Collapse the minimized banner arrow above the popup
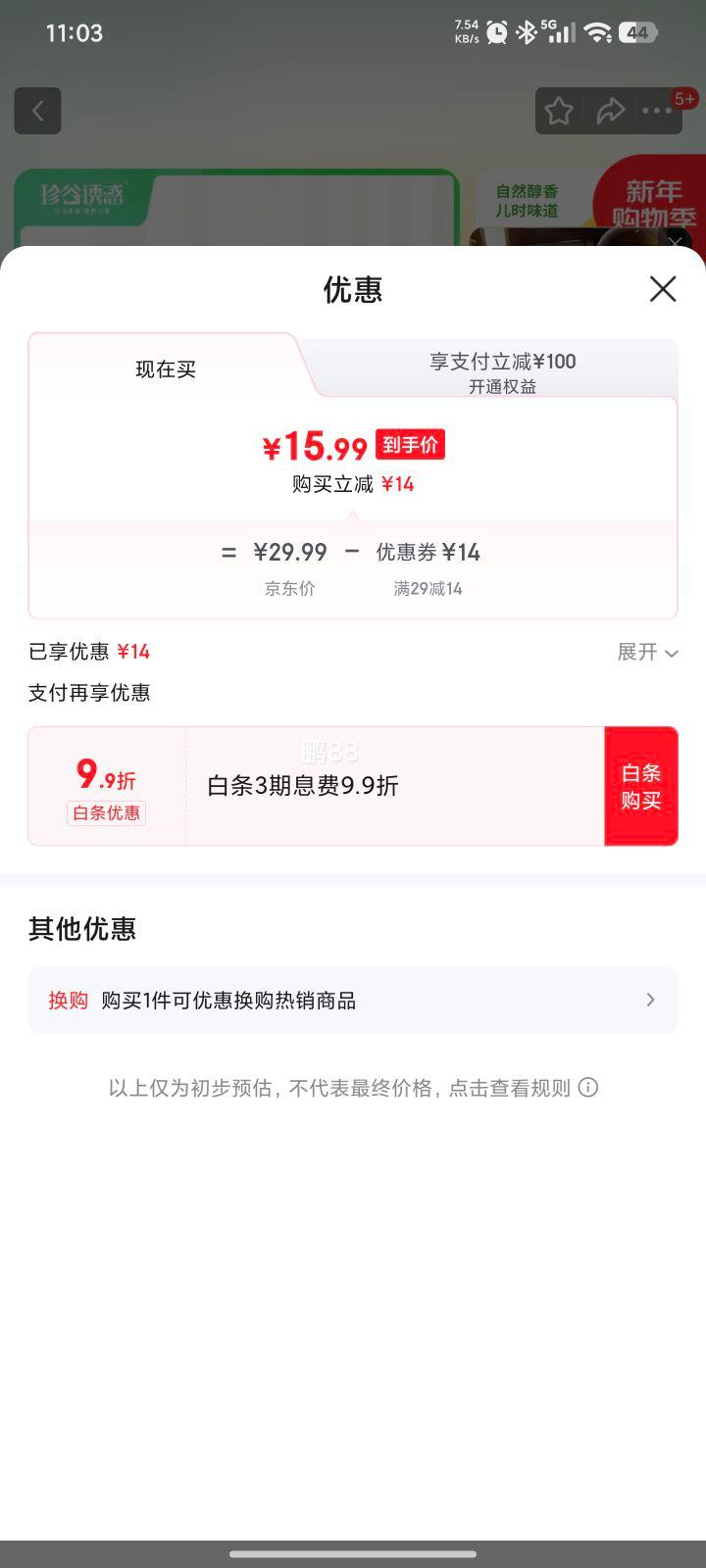The image size is (706, 1568). pos(674,242)
